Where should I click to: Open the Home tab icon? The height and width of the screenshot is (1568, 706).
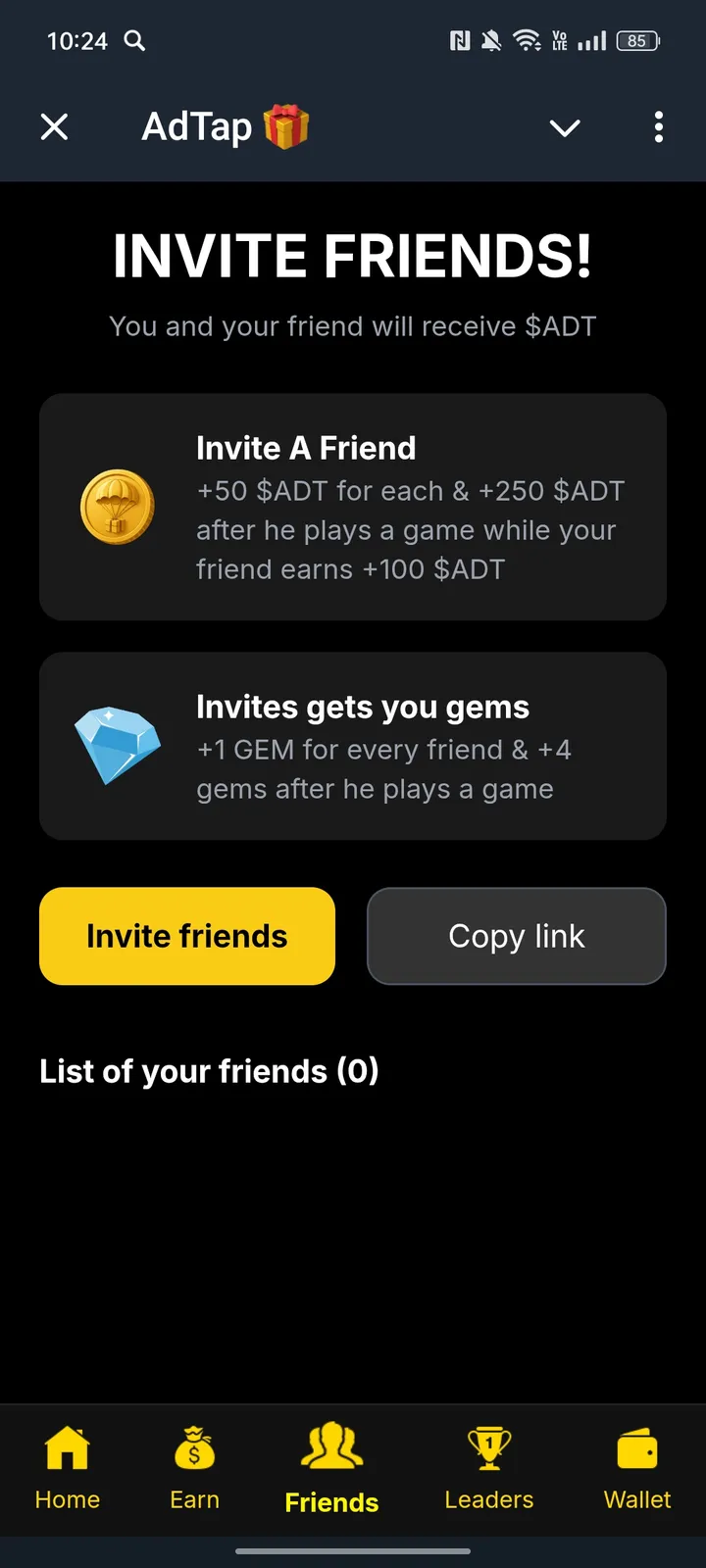[67, 1445]
